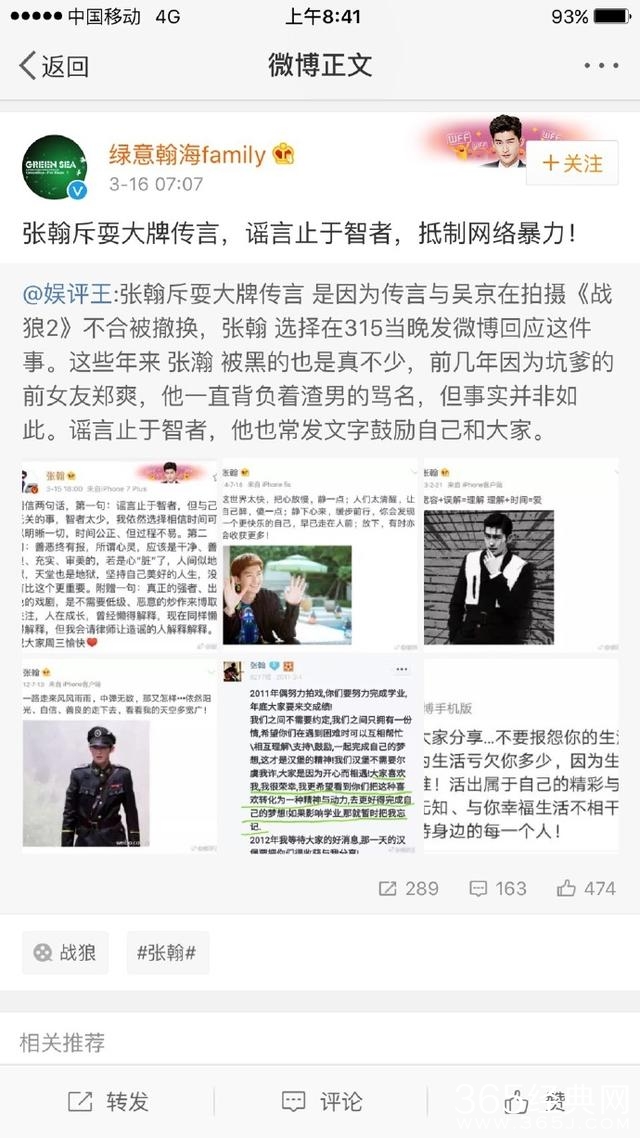Open the three-dot overflow menu
This screenshot has width=640, height=1138.
point(601,66)
